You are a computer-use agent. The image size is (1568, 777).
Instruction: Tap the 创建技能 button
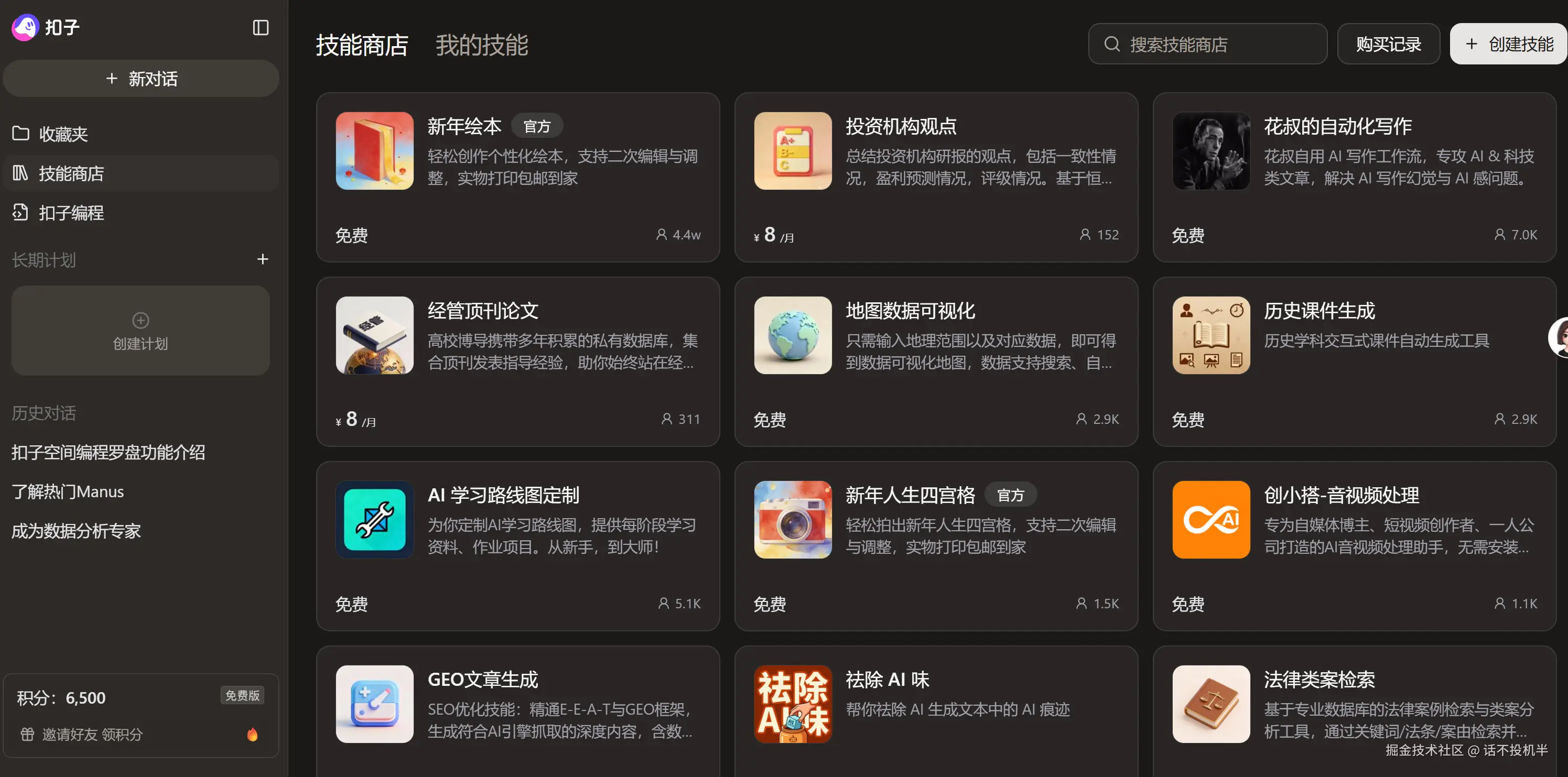point(1509,45)
